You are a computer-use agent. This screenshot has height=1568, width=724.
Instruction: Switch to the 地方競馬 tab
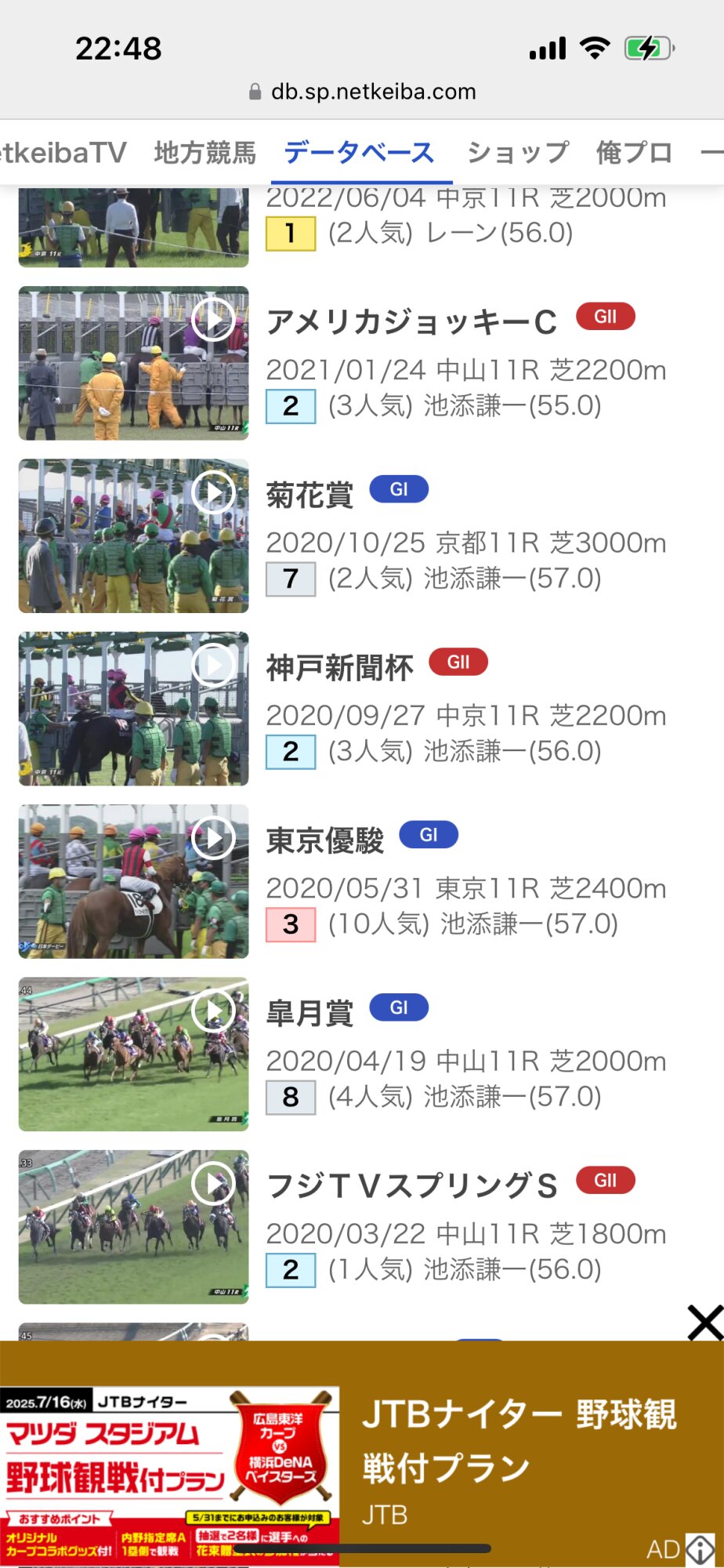(205, 152)
